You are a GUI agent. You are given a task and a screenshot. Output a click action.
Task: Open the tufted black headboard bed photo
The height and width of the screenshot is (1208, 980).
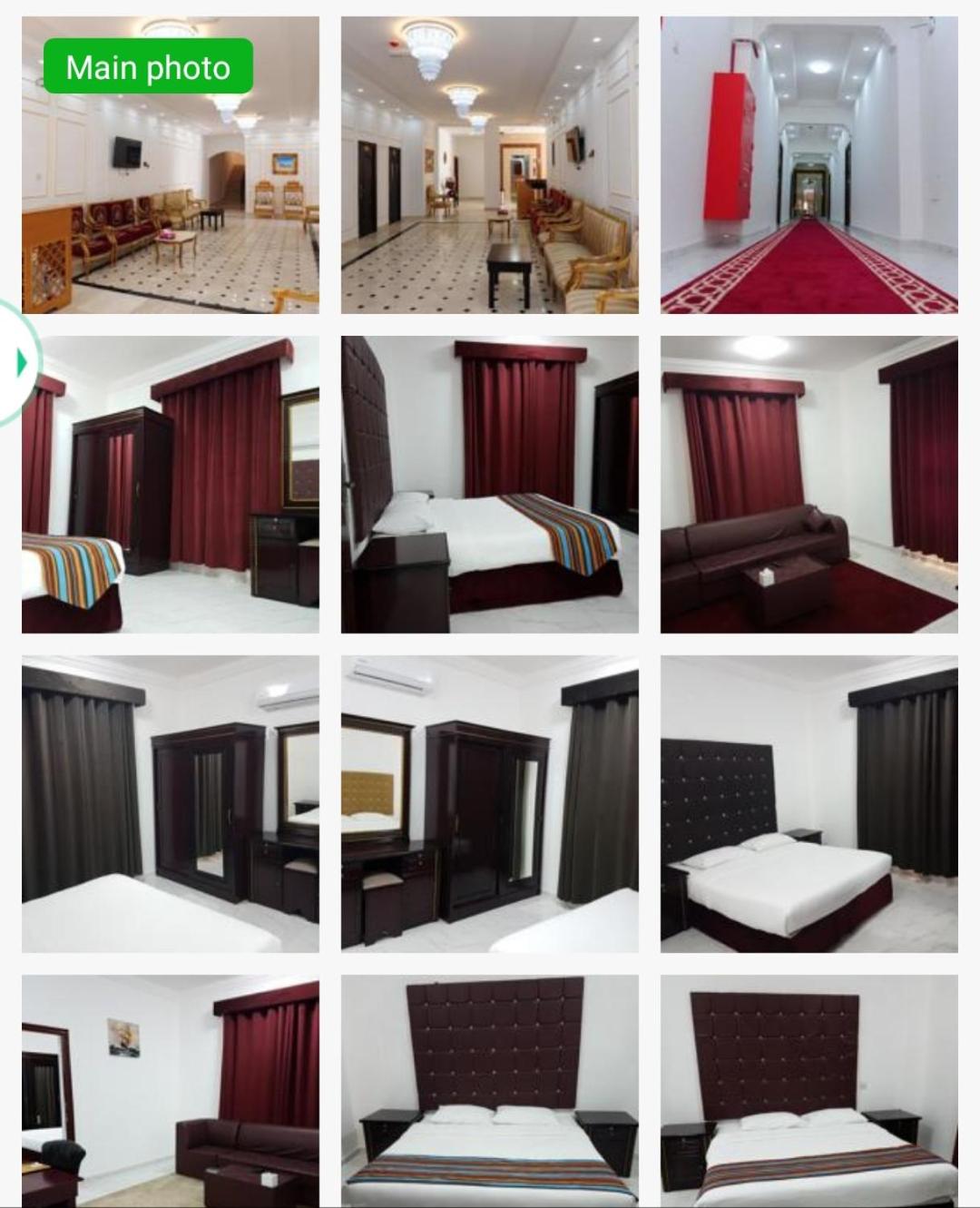(808, 804)
